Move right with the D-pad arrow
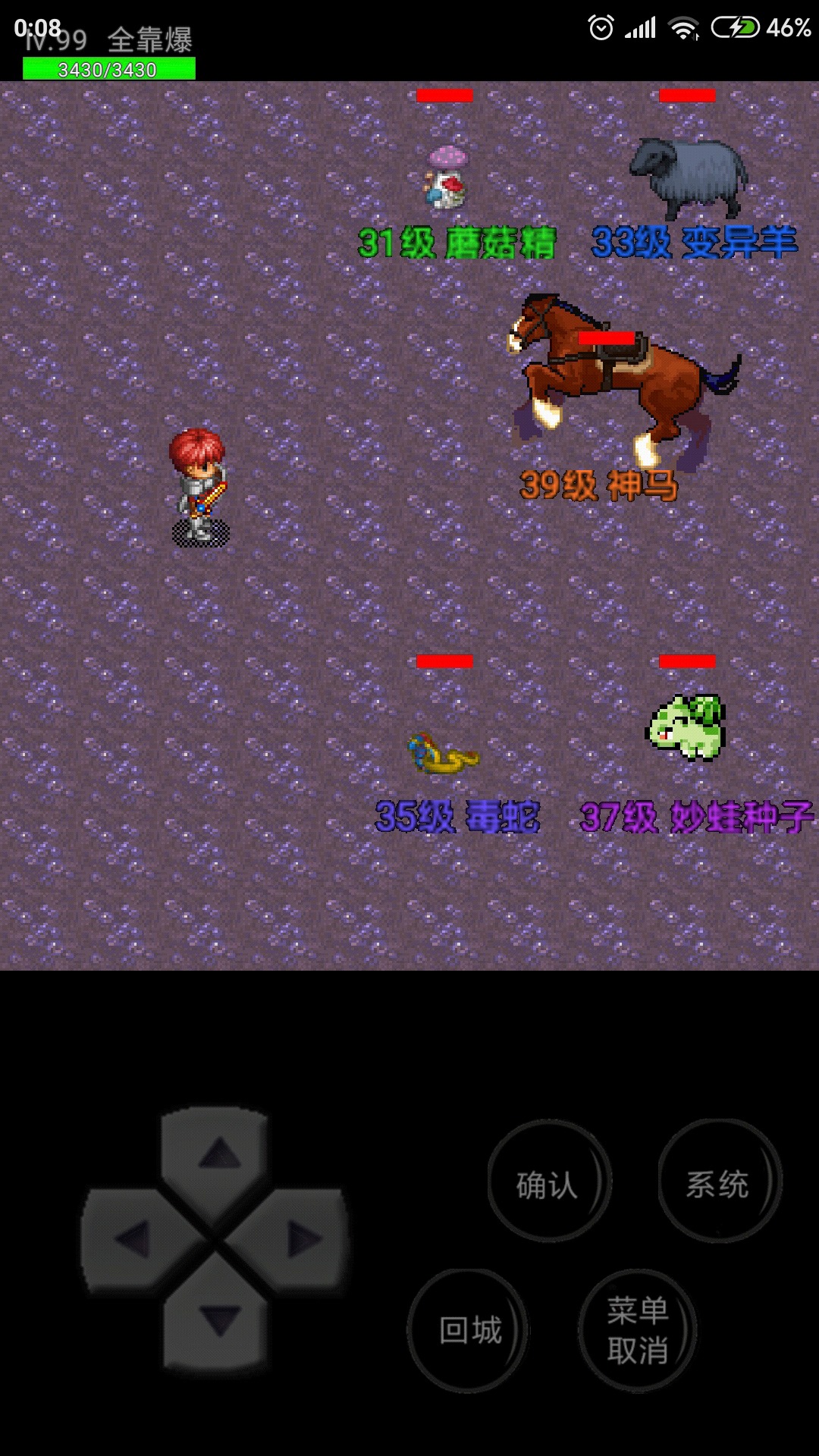The width and height of the screenshot is (819, 1456). [x=303, y=1239]
